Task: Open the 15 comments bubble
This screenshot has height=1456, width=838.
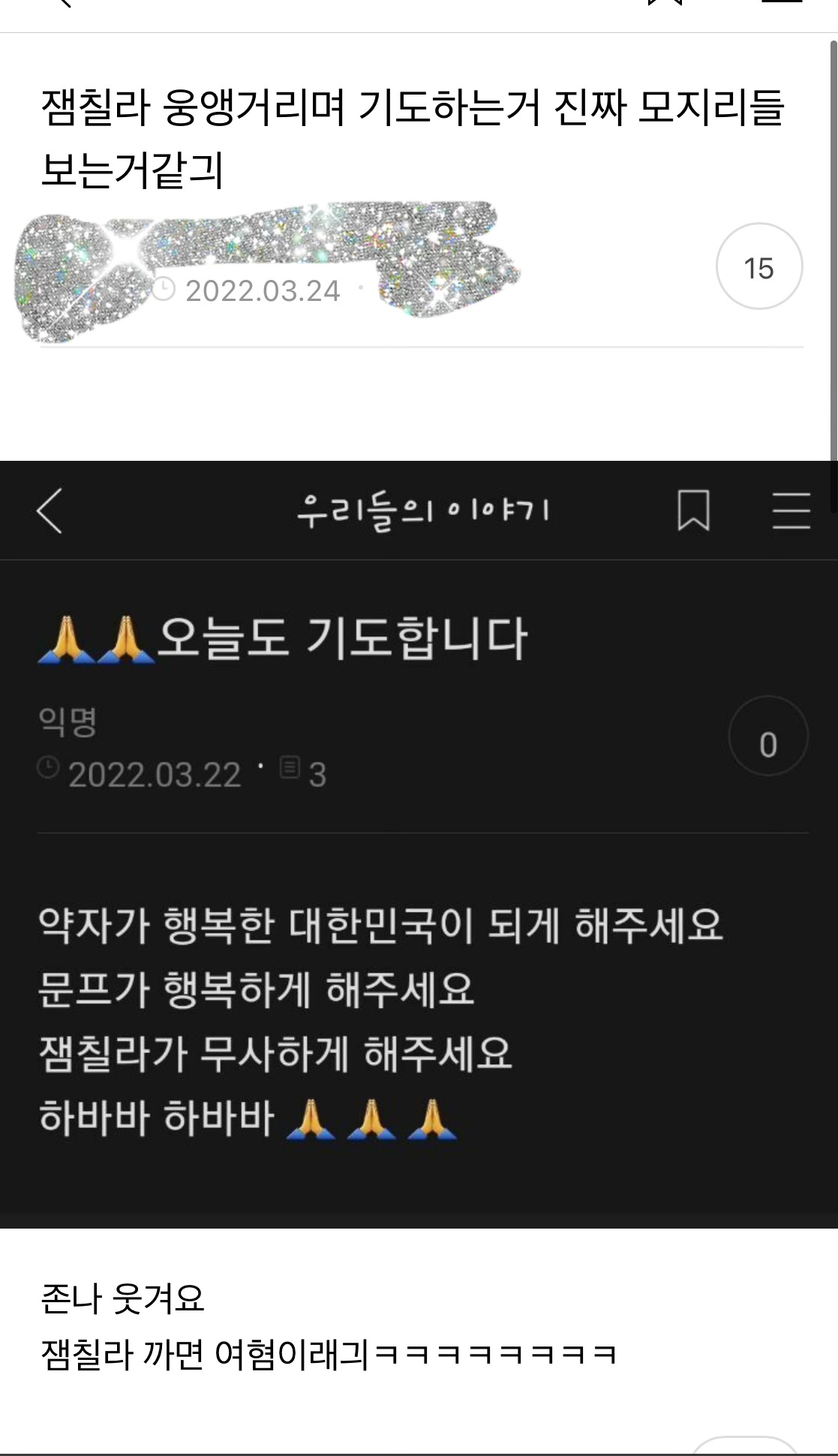Action: click(758, 266)
